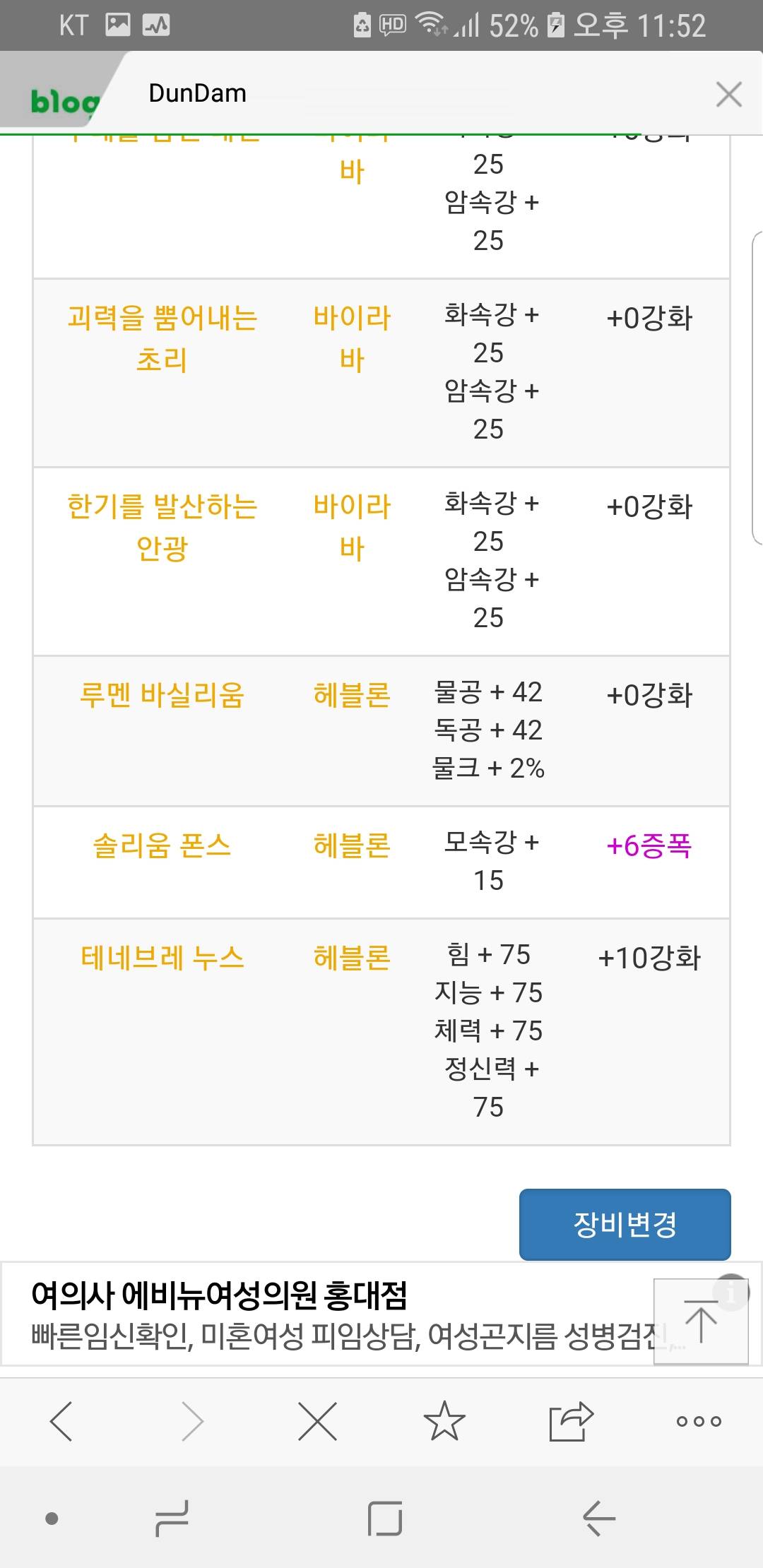The width and height of the screenshot is (763, 1568).
Task: Open the 에비뉴여성의원 홍대점 ad banner
Action: (339, 1315)
